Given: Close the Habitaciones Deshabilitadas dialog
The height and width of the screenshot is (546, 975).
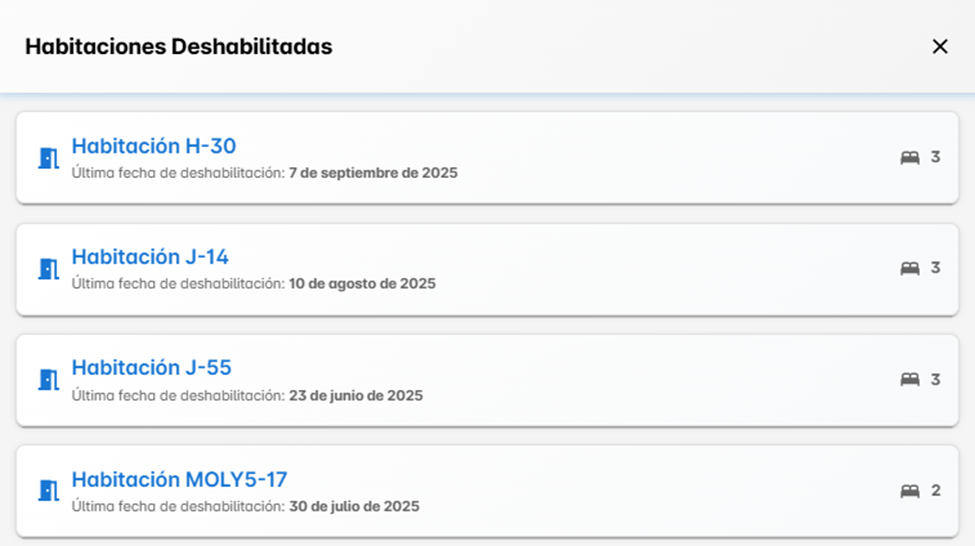Looking at the screenshot, I should click(939, 47).
